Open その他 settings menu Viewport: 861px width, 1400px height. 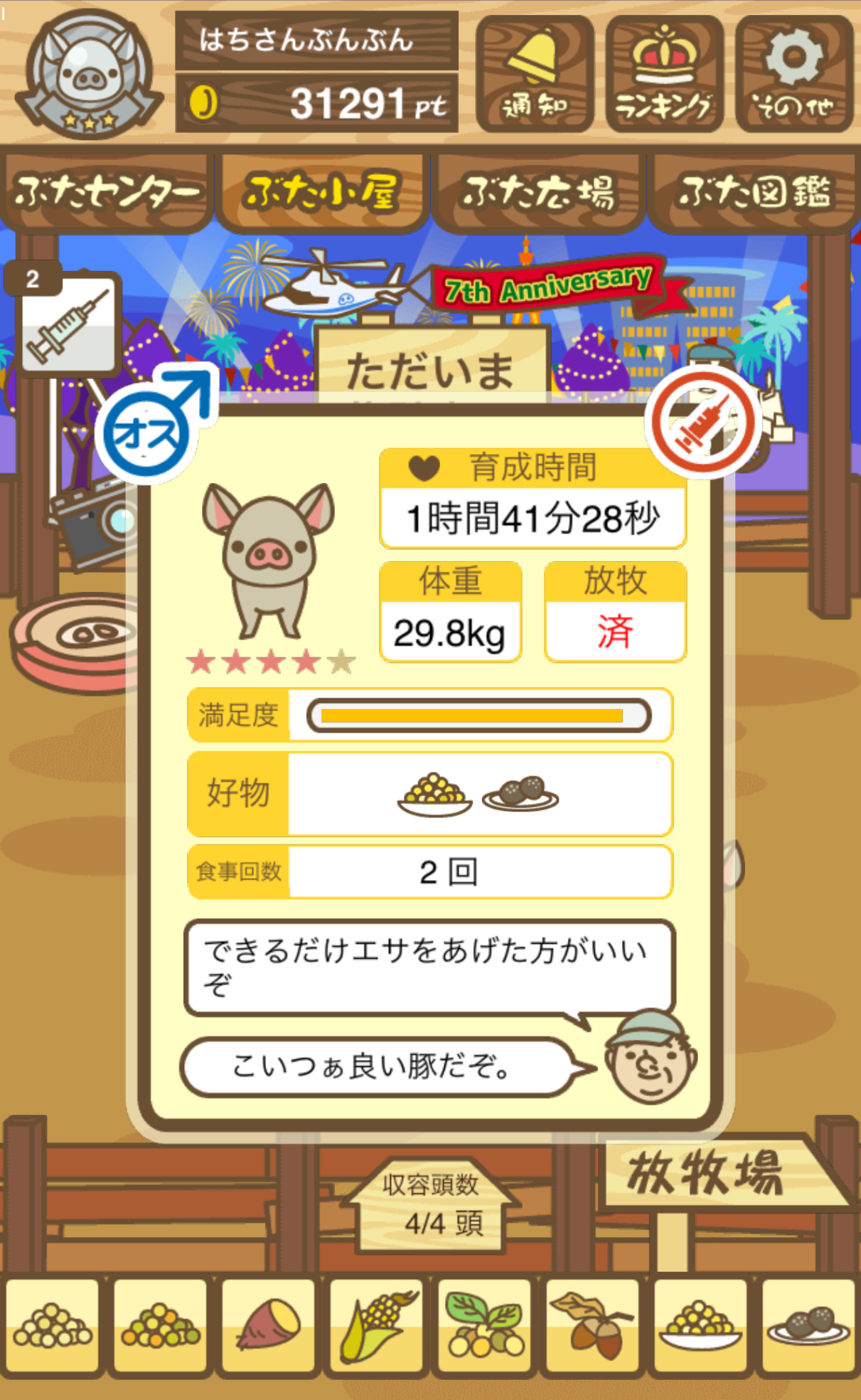793,75
